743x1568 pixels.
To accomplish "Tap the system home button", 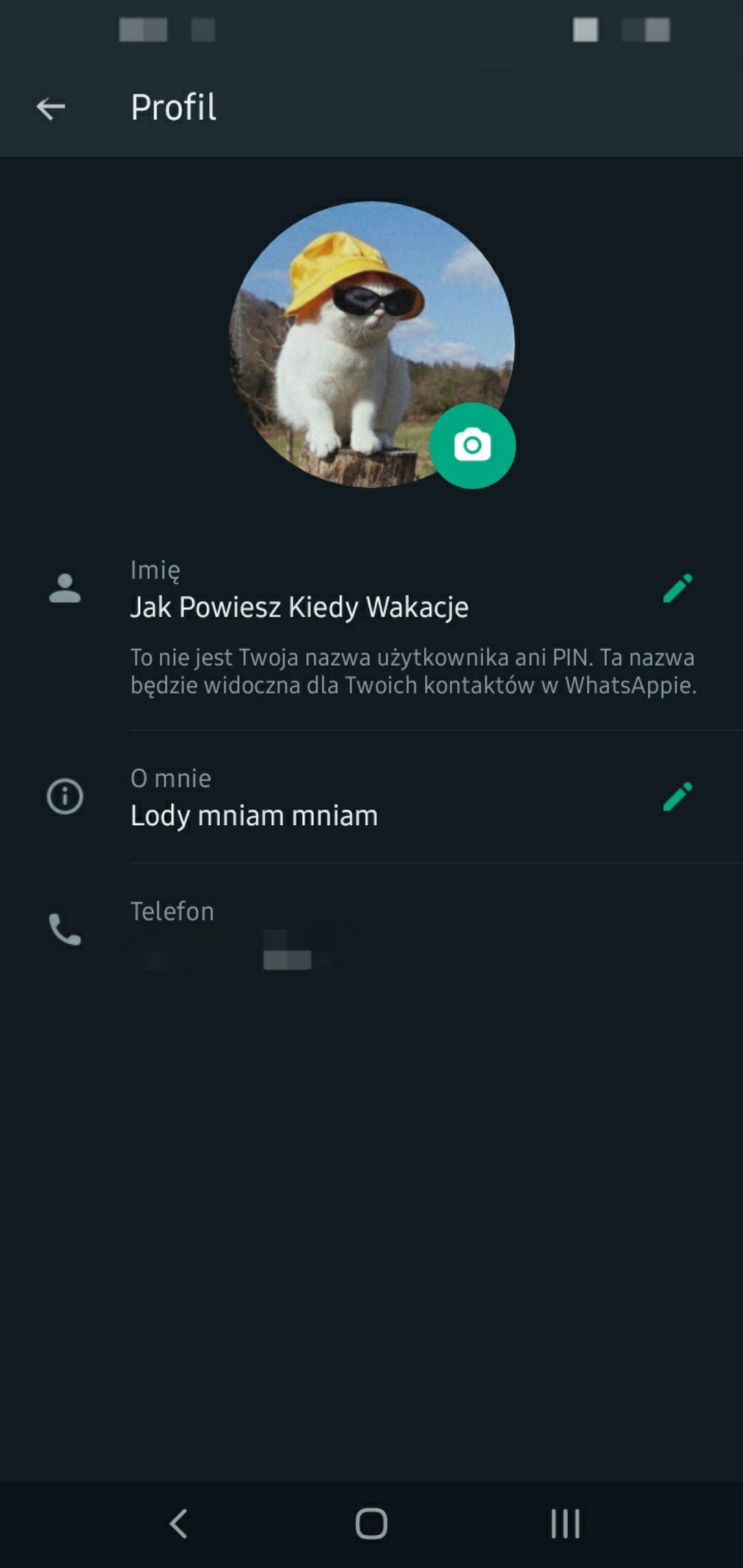I will [371, 1523].
